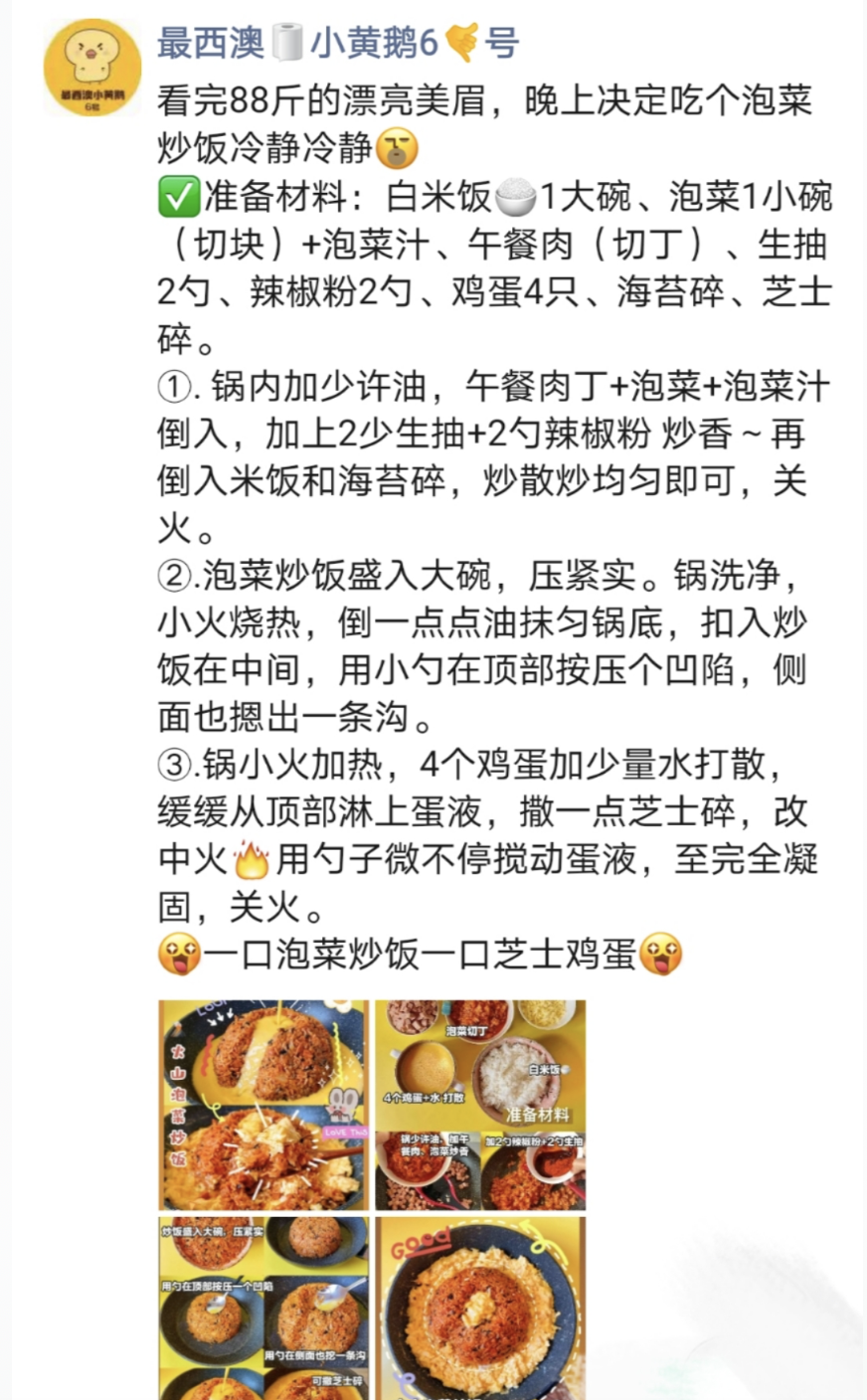The width and height of the screenshot is (867, 1400).
Task: Open the username 最西澳小黄鹅6号 profile
Action: coord(338,44)
